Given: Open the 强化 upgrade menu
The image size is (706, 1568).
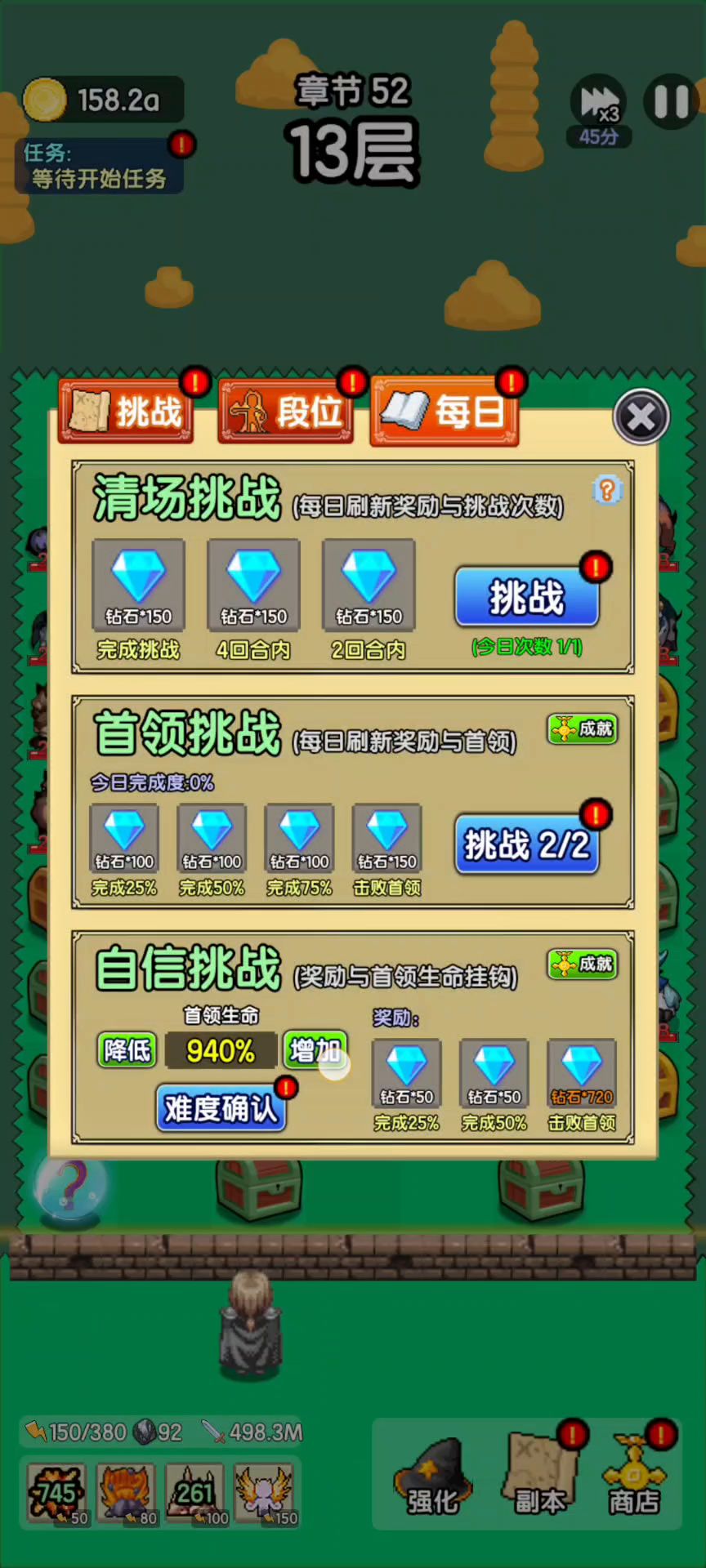Looking at the screenshot, I should [x=431, y=1478].
